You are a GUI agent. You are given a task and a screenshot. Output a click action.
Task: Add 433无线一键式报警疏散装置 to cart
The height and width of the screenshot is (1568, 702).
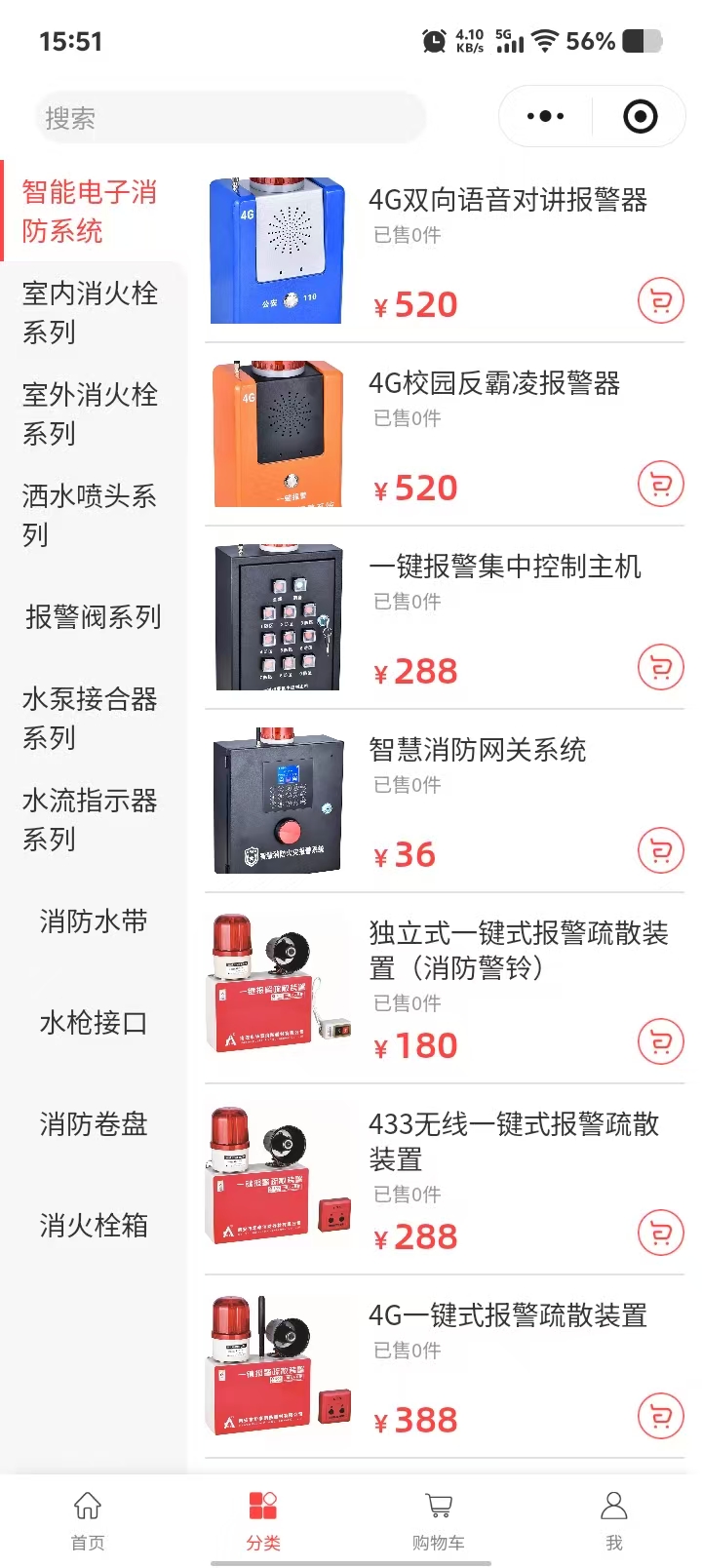tap(660, 1234)
